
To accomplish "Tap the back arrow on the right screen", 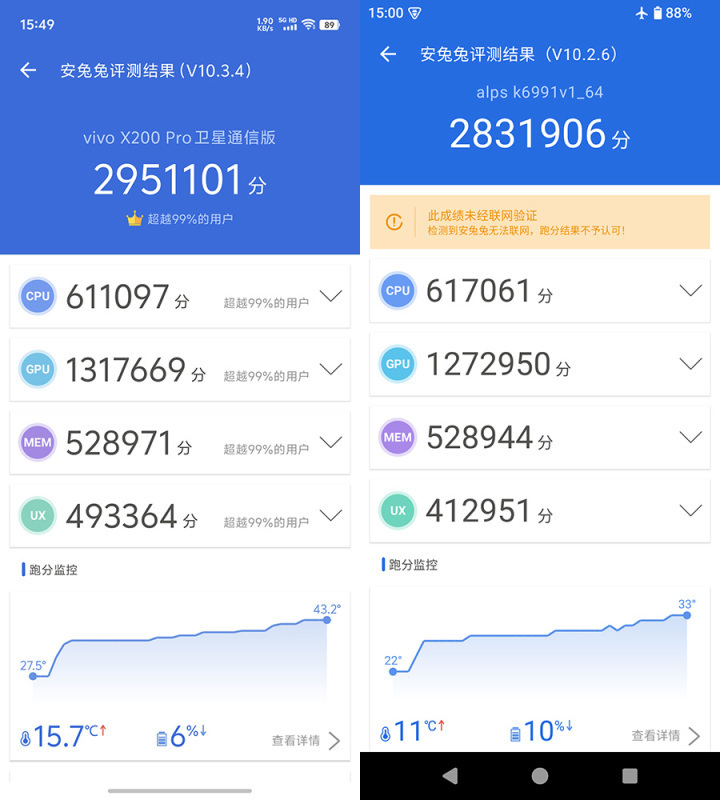I will coord(387,56).
